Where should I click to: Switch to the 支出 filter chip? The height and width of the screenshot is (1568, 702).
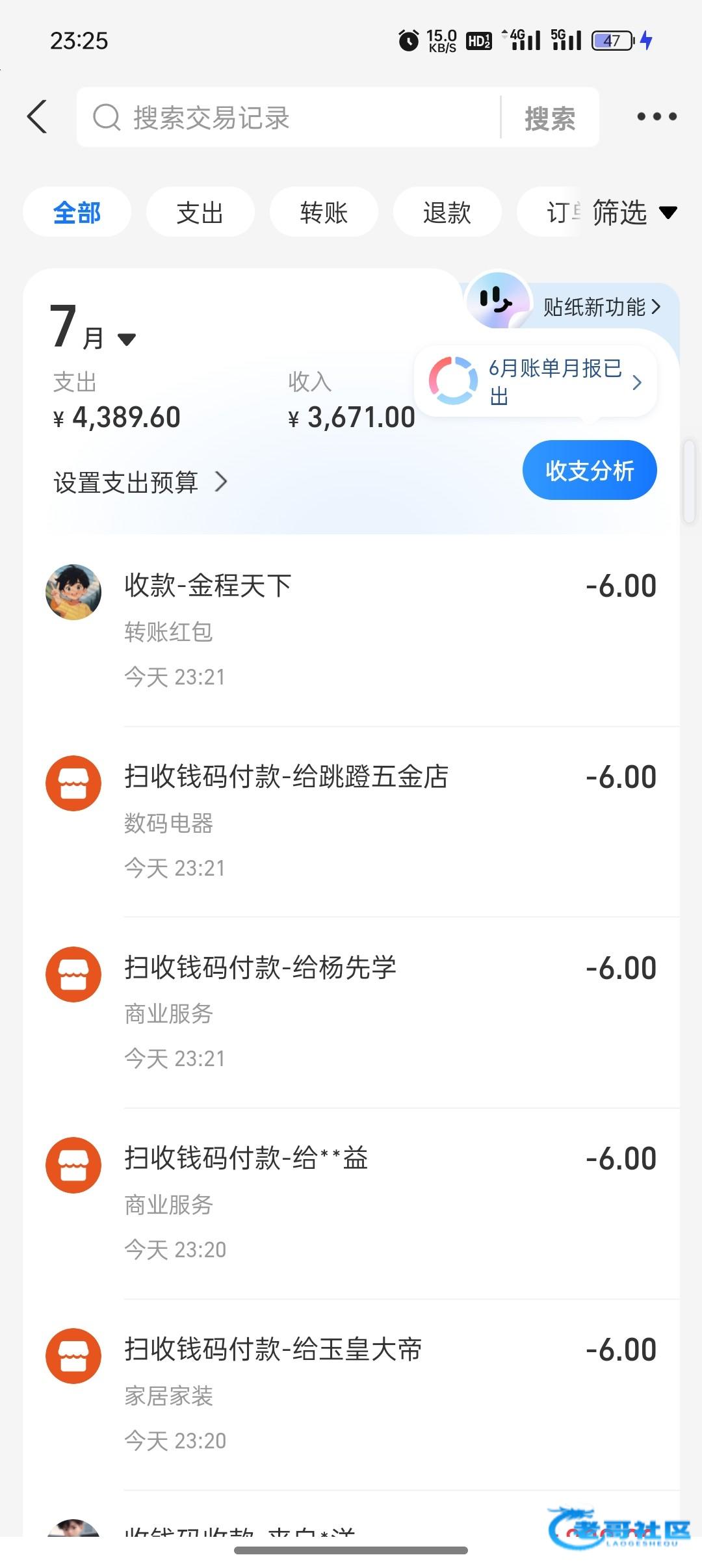[x=200, y=213]
